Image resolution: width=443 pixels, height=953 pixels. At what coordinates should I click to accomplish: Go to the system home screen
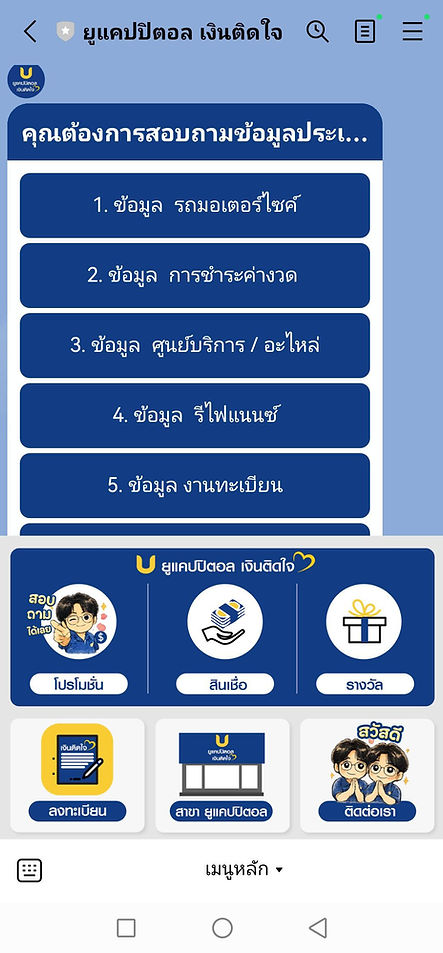coord(222,927)
